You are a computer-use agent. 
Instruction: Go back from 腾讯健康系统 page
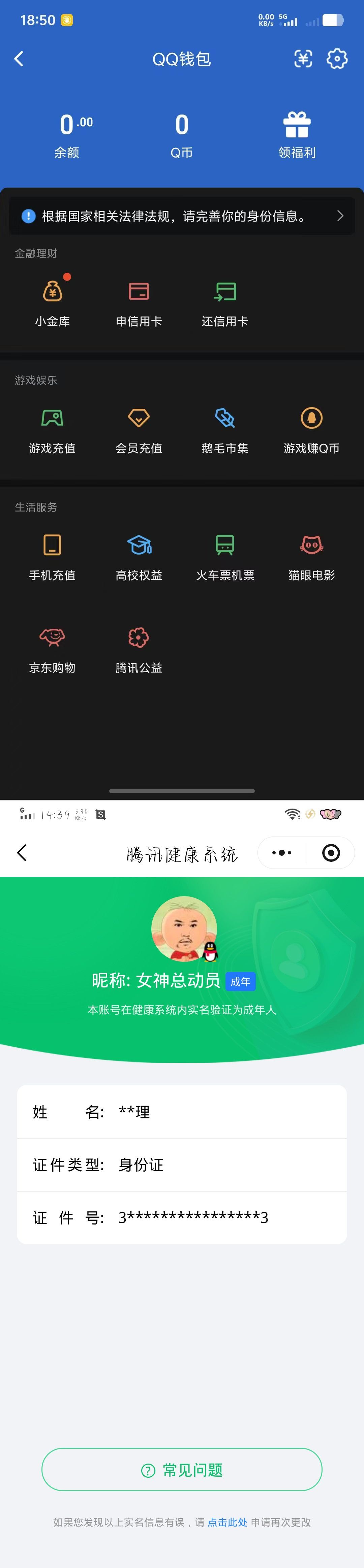[22, 853]
